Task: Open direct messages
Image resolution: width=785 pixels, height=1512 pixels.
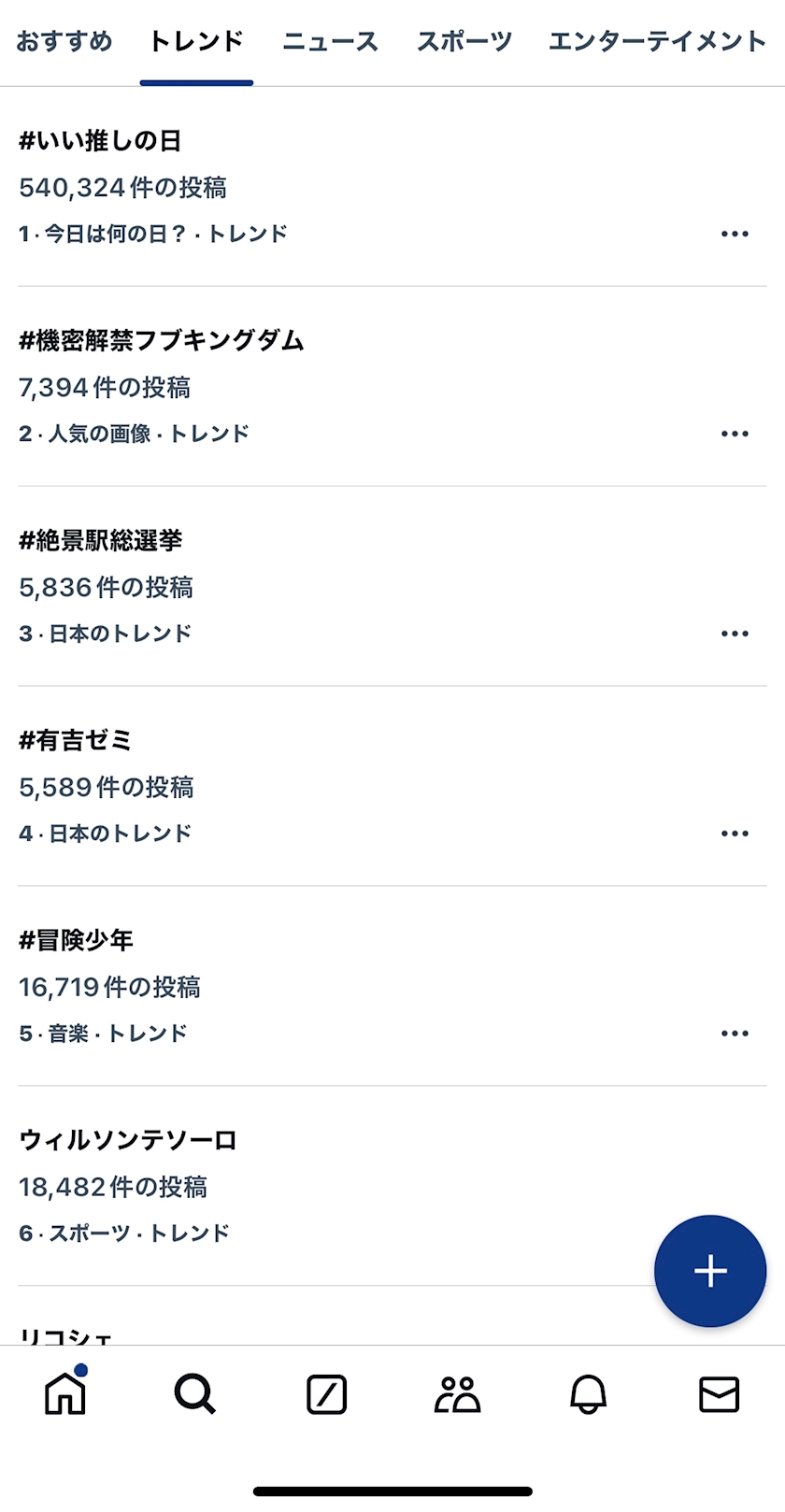Action: [719, 1394]
